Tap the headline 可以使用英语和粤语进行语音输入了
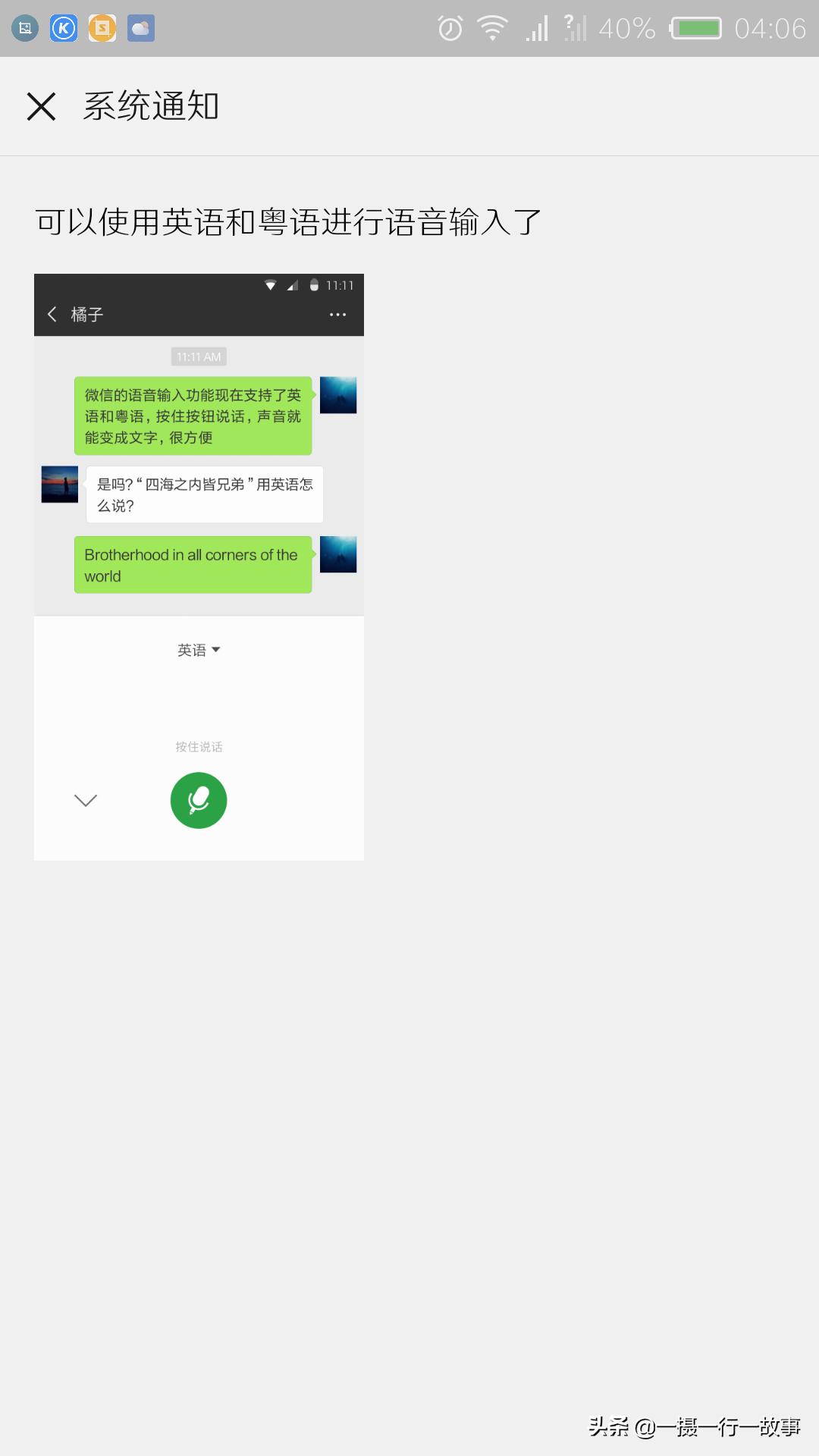This screenshot has width=819, height=1456. click(x=284, y=220)
